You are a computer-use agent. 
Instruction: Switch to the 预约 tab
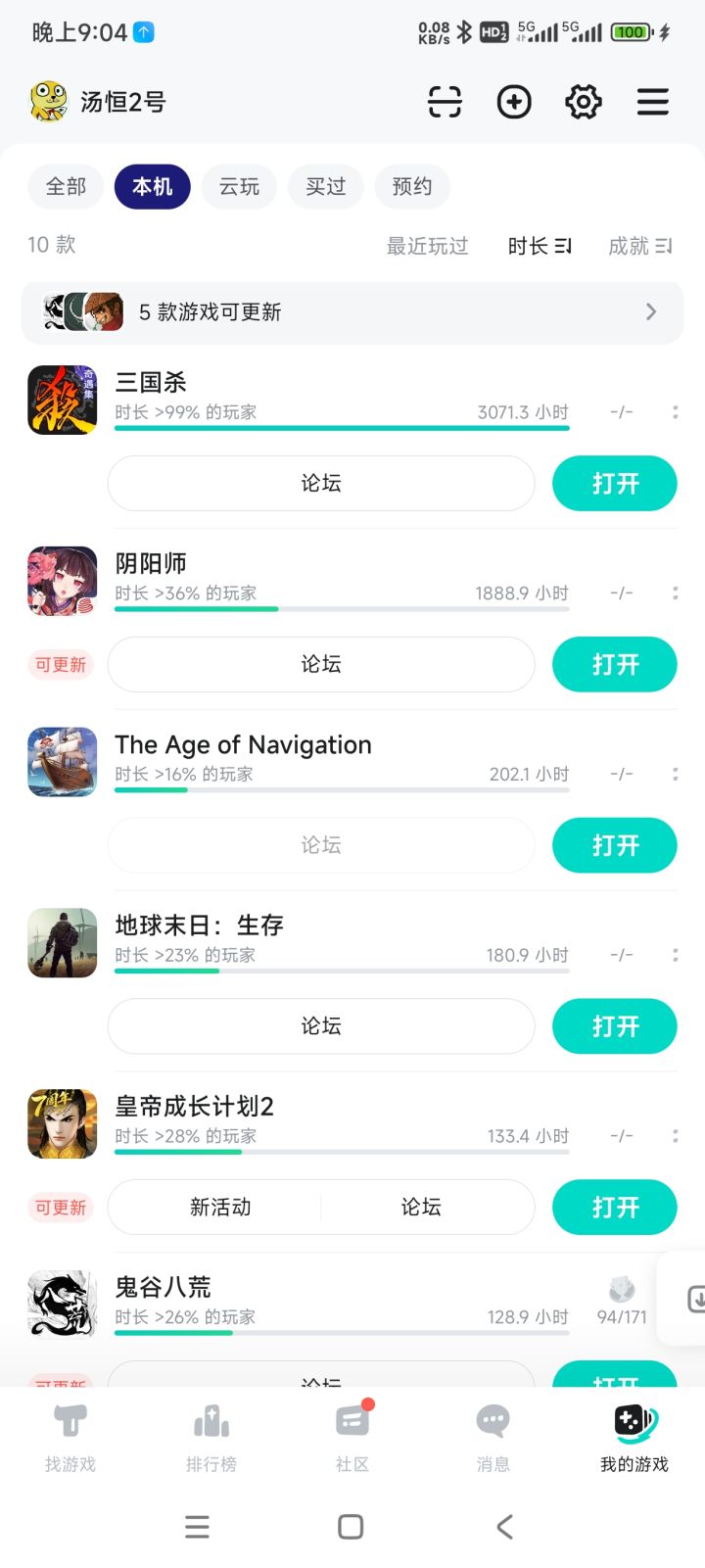pyautogui.click(x=412, y=186)
